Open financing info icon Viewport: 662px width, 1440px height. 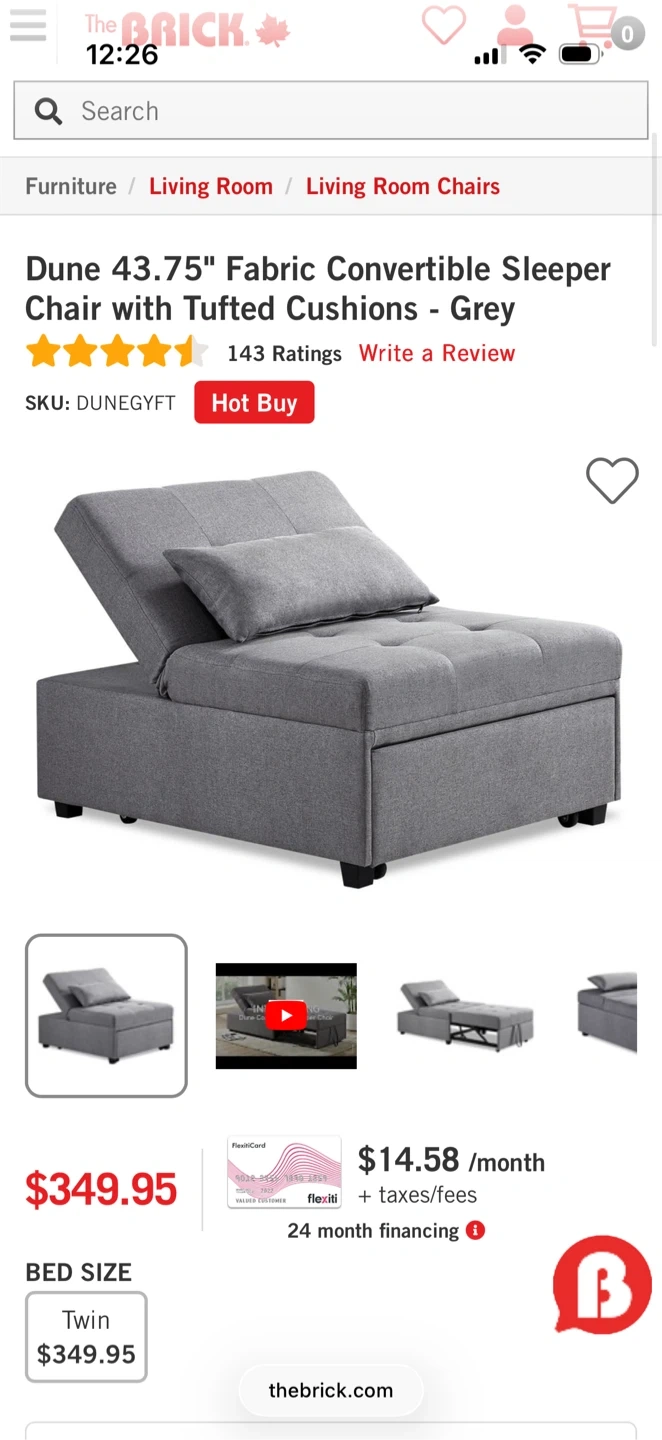(x=476, y=1230)
